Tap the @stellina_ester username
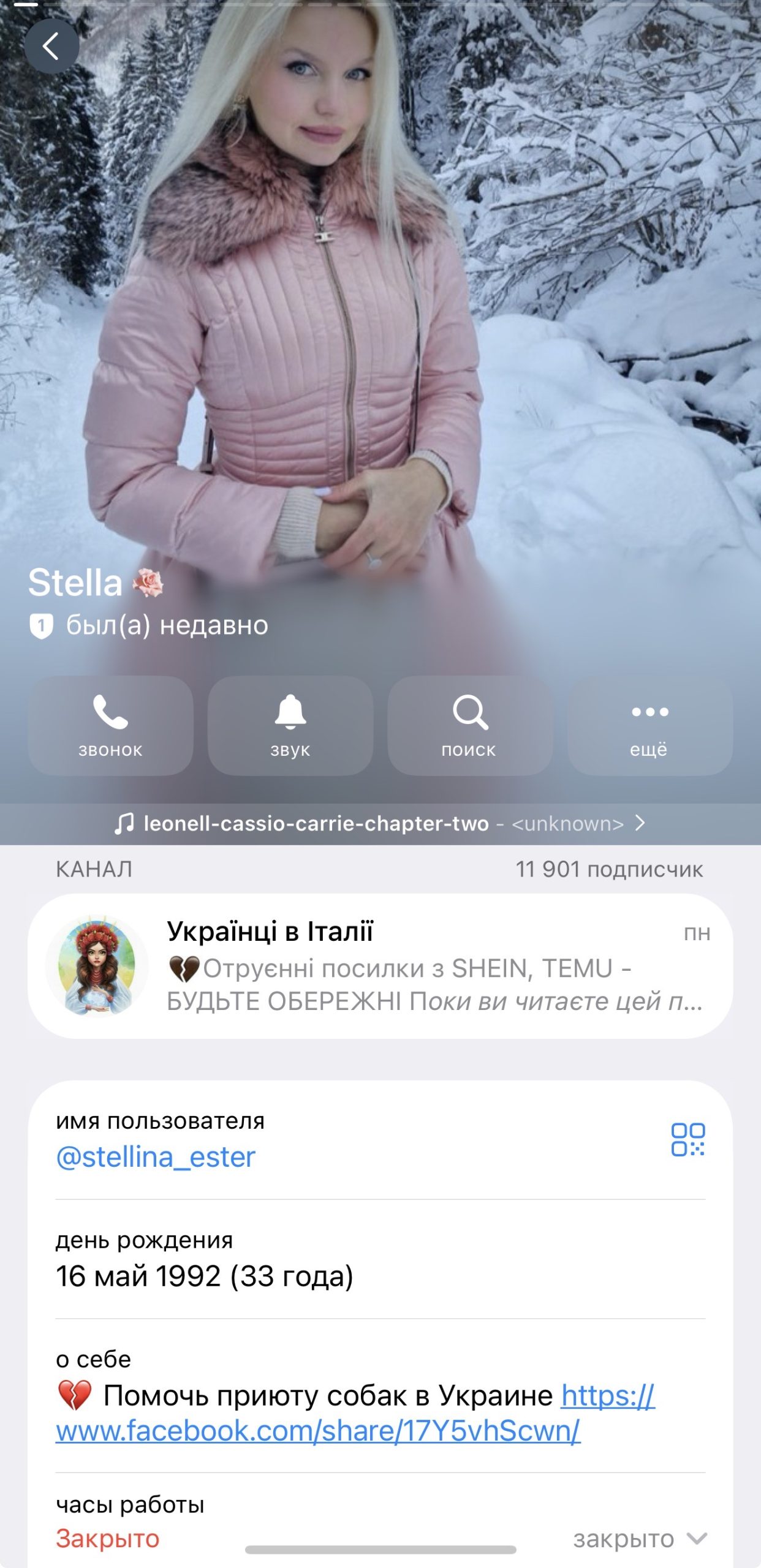 (156, 1157)
